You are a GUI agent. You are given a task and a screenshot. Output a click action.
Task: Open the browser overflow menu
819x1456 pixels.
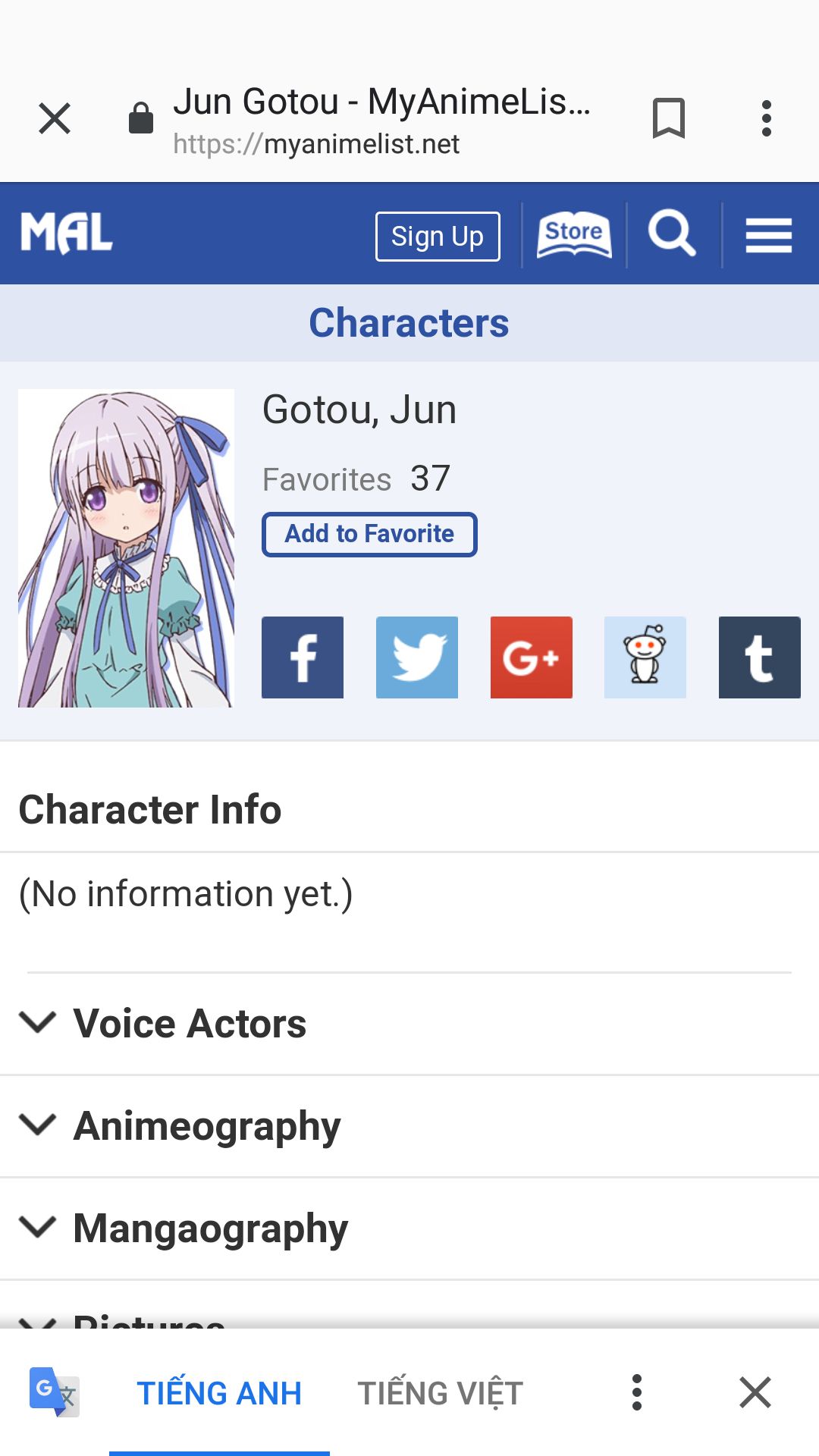tap(767, 118)
